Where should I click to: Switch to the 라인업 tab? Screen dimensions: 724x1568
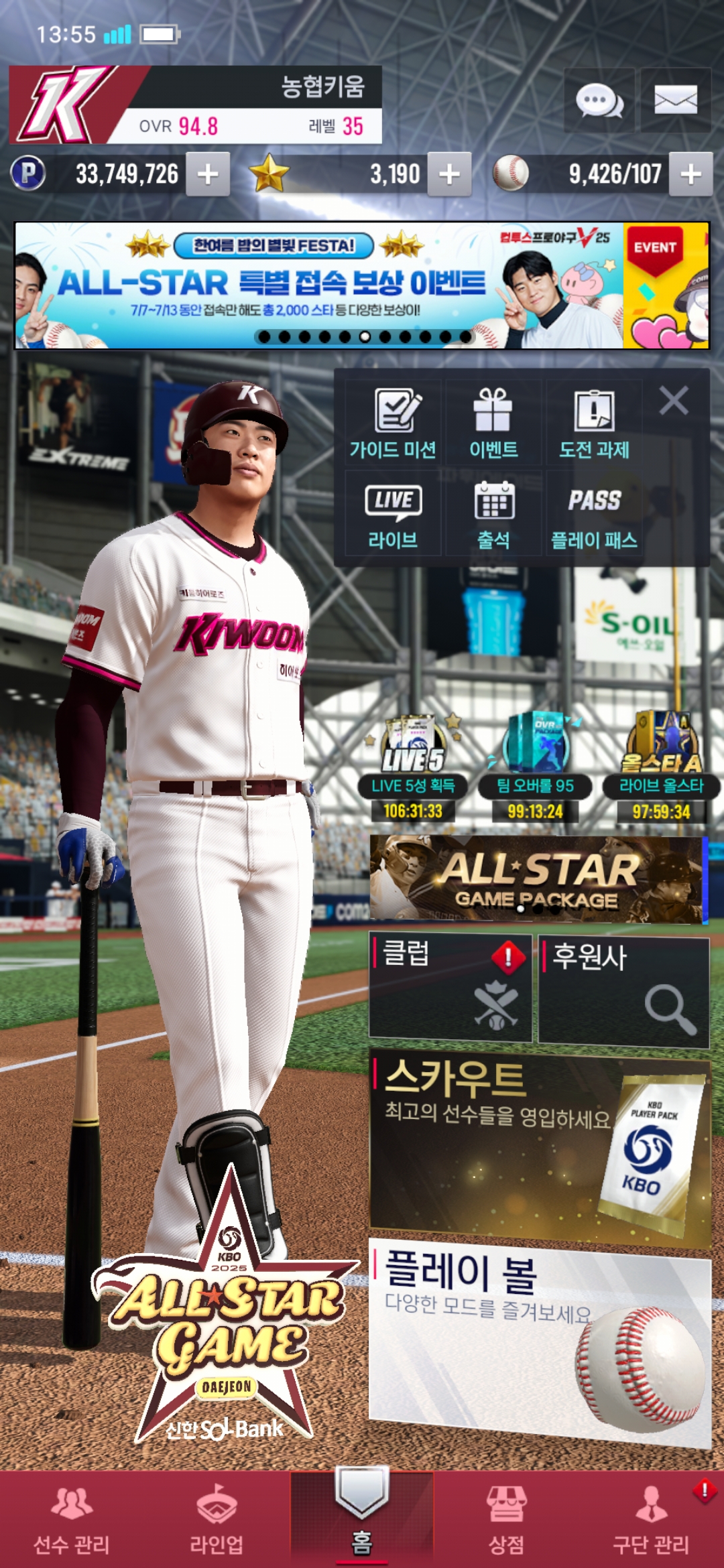pyautogui.click(x=217, y=1520)
